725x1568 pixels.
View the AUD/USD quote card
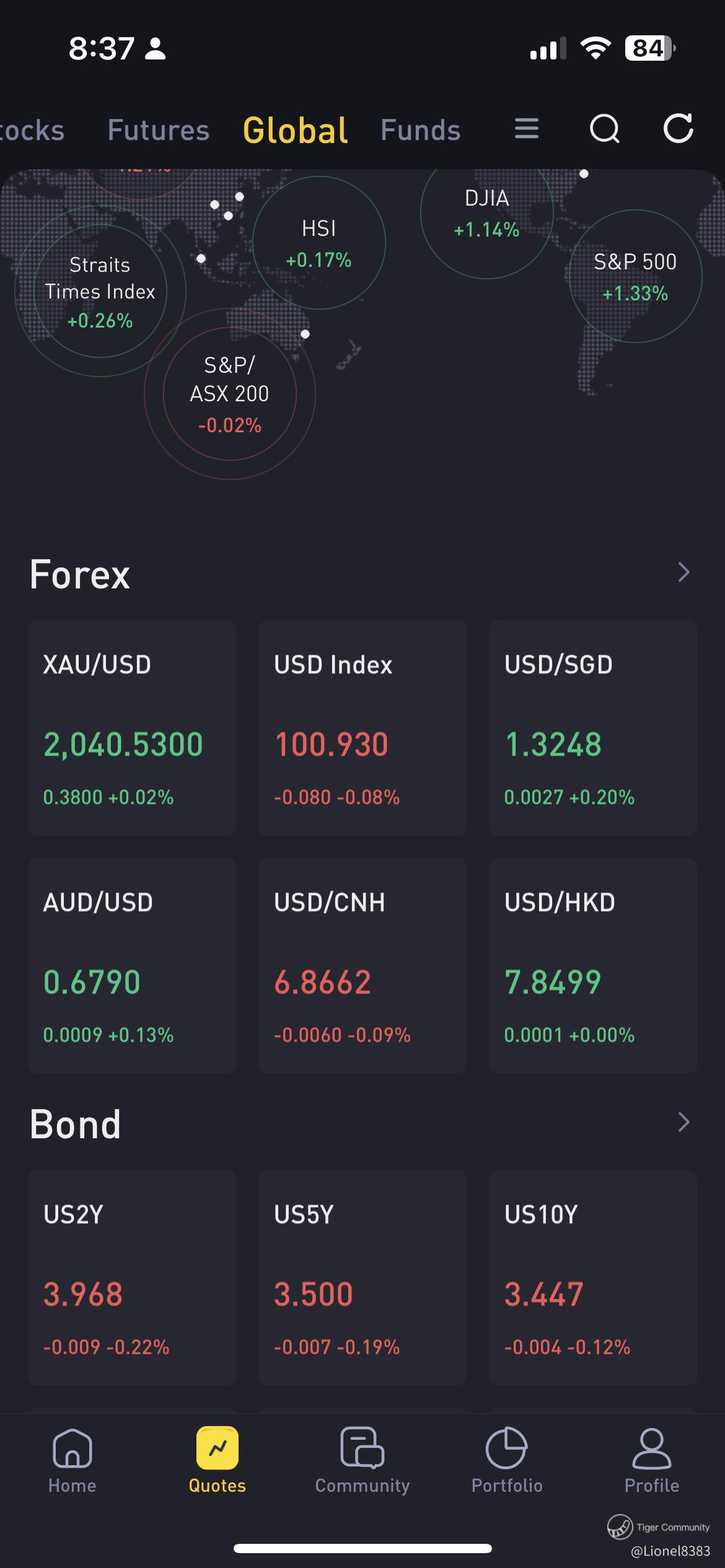(132, 965)
